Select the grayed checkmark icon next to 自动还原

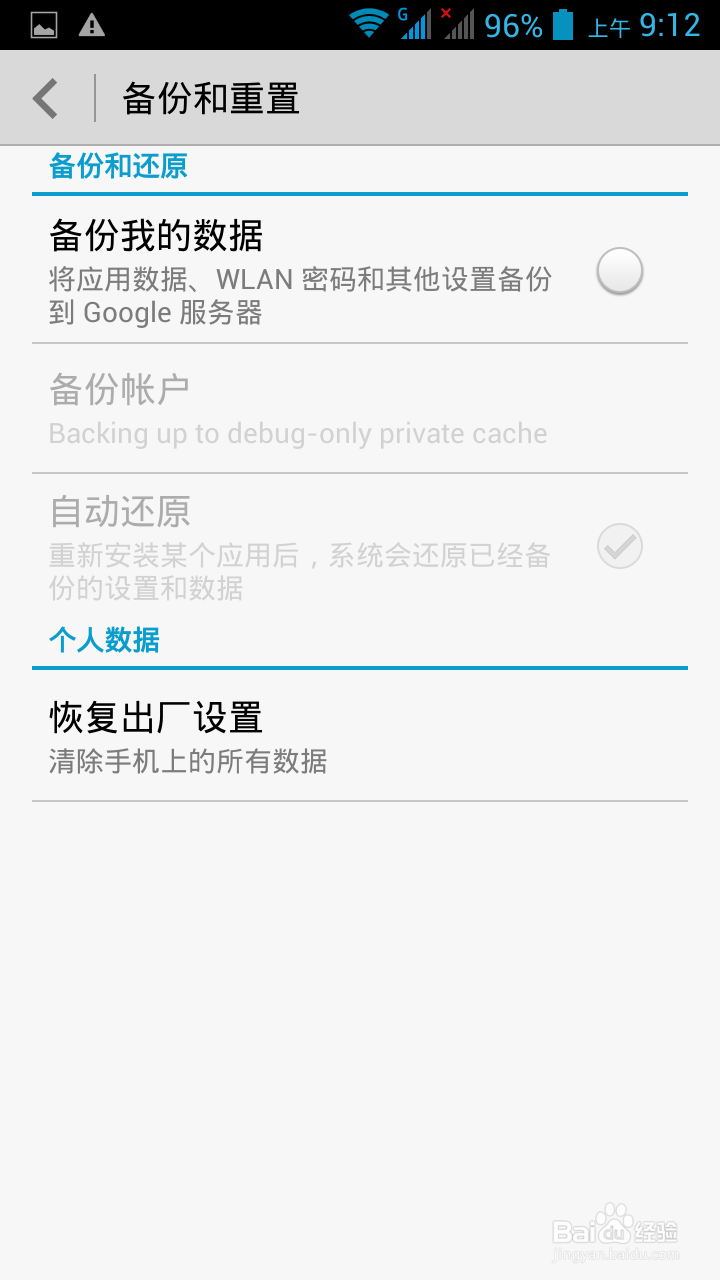click(620, 547)
